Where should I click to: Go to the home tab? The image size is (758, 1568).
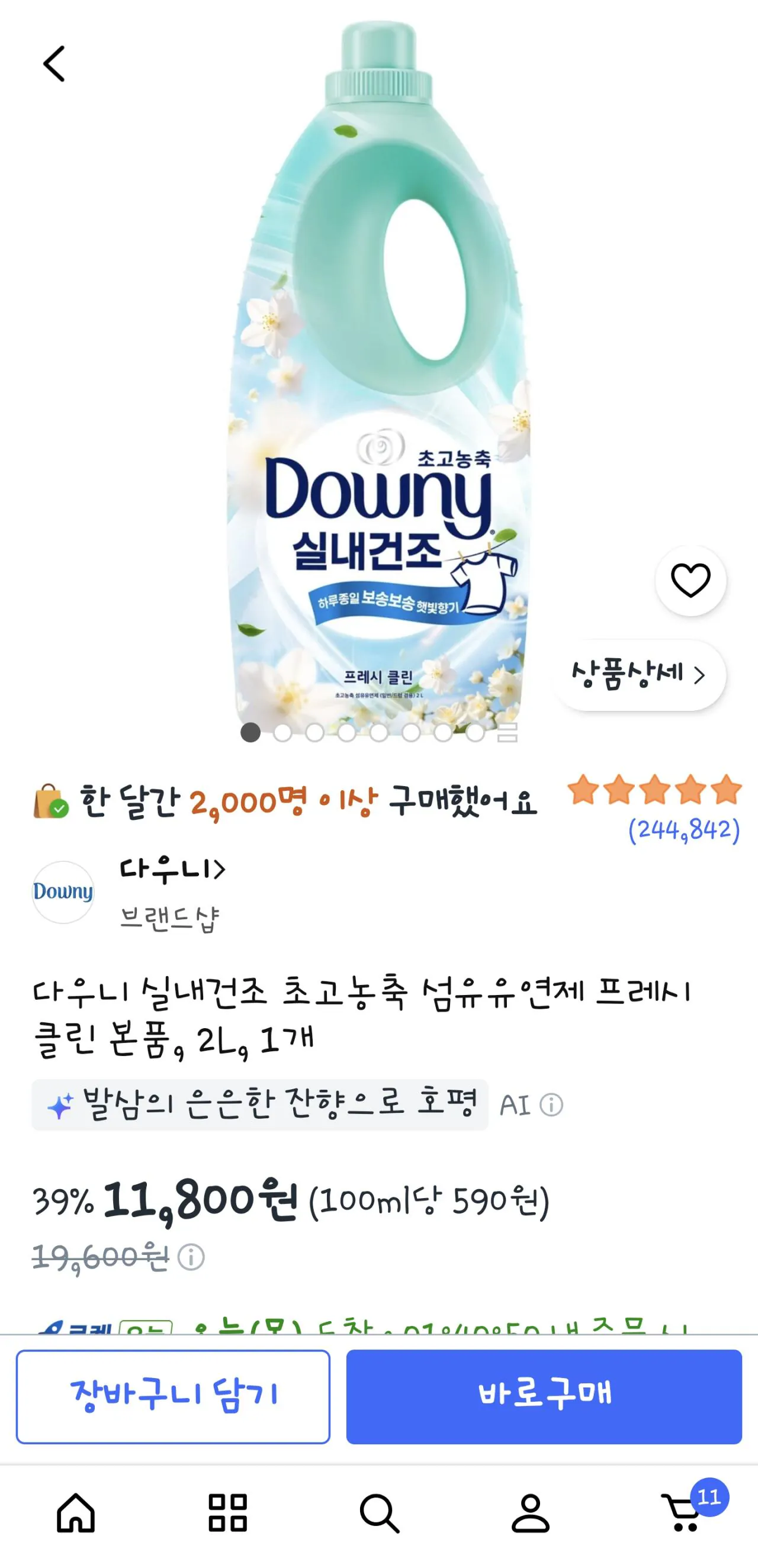(x=76, y=1512)
